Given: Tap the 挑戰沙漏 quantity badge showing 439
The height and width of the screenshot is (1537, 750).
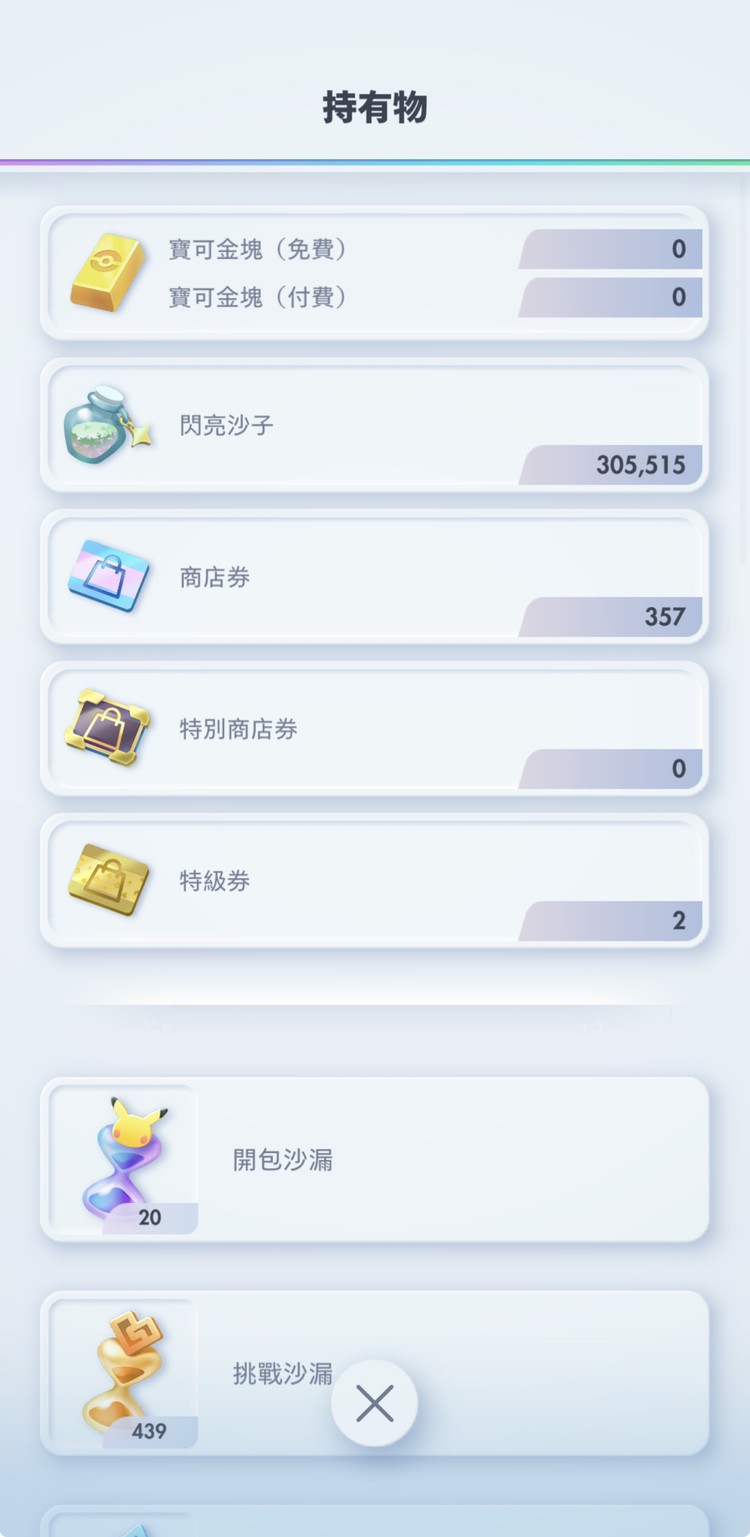Looking at the screenshot, I should 150,1431.
